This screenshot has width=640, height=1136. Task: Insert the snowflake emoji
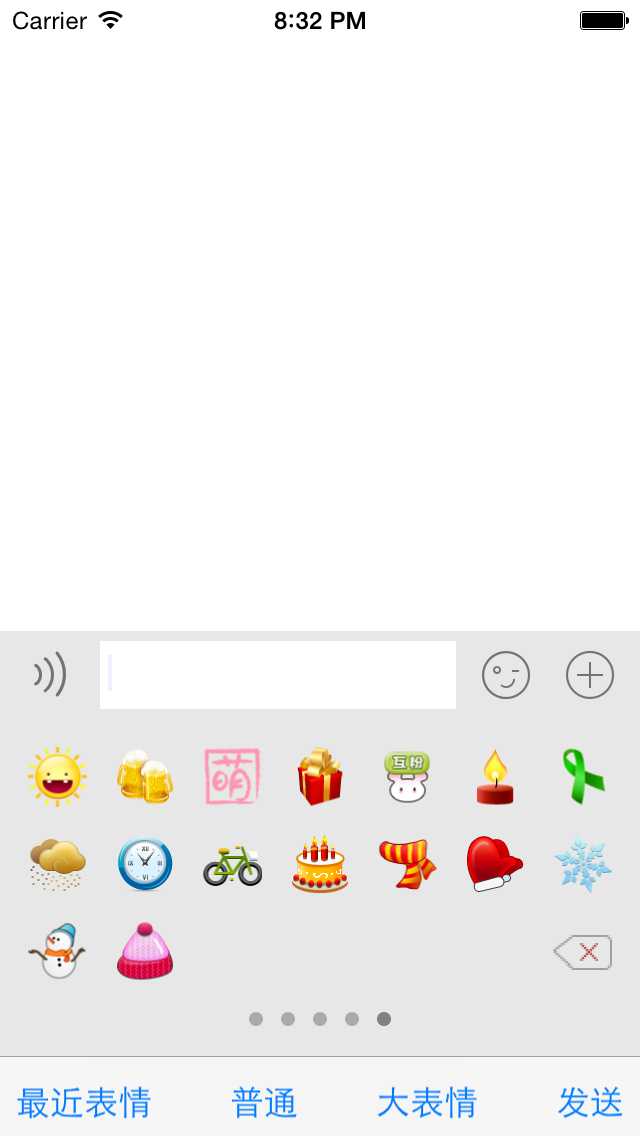tap(582, 864)
